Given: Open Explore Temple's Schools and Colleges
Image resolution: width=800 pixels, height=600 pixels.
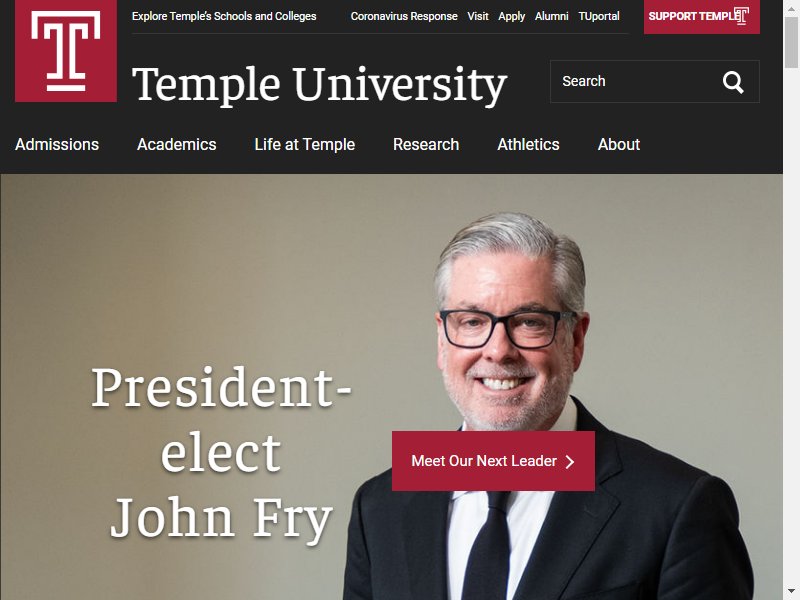Looking at the screenshot, I should click(224, 16).
